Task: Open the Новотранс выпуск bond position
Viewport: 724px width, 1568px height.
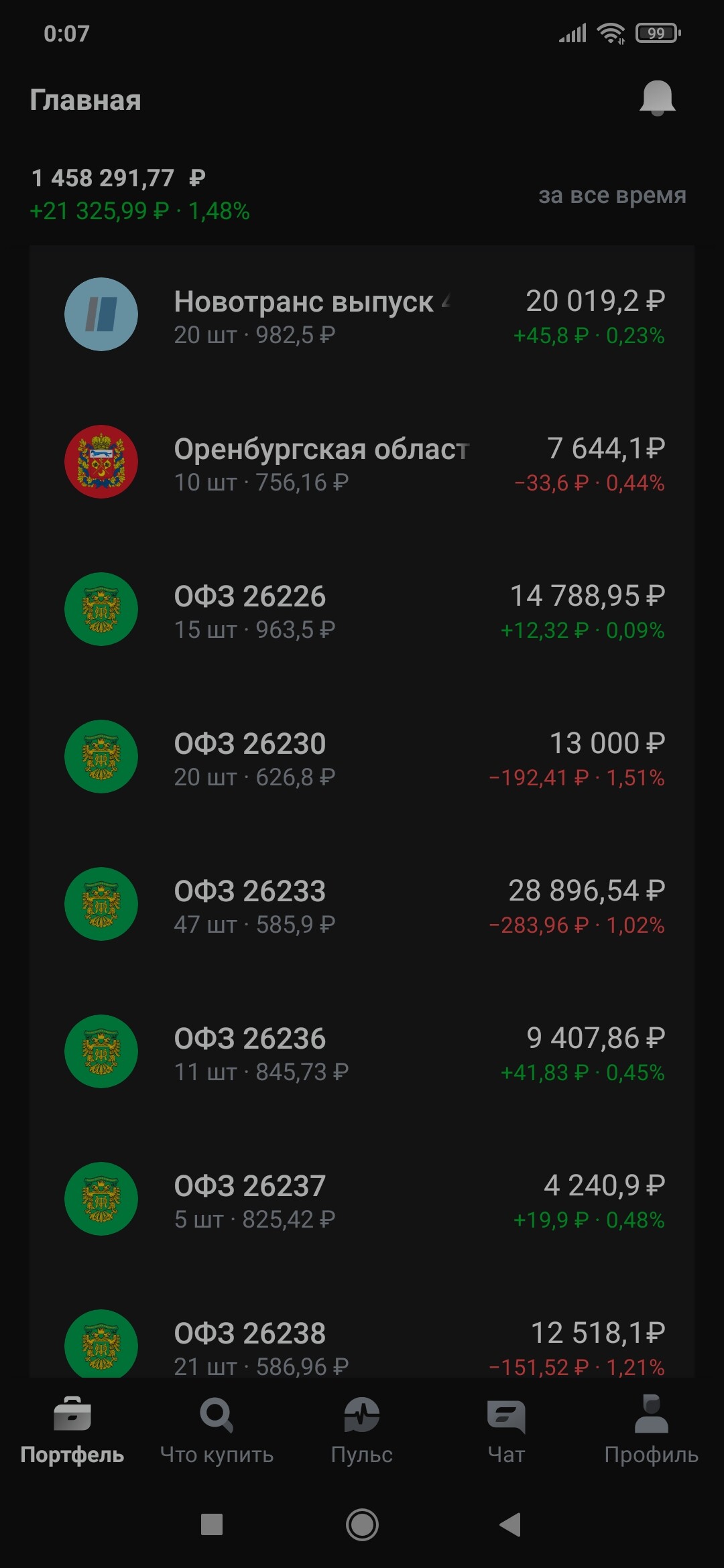Action: pyautogui.click(x=362, y=316)
